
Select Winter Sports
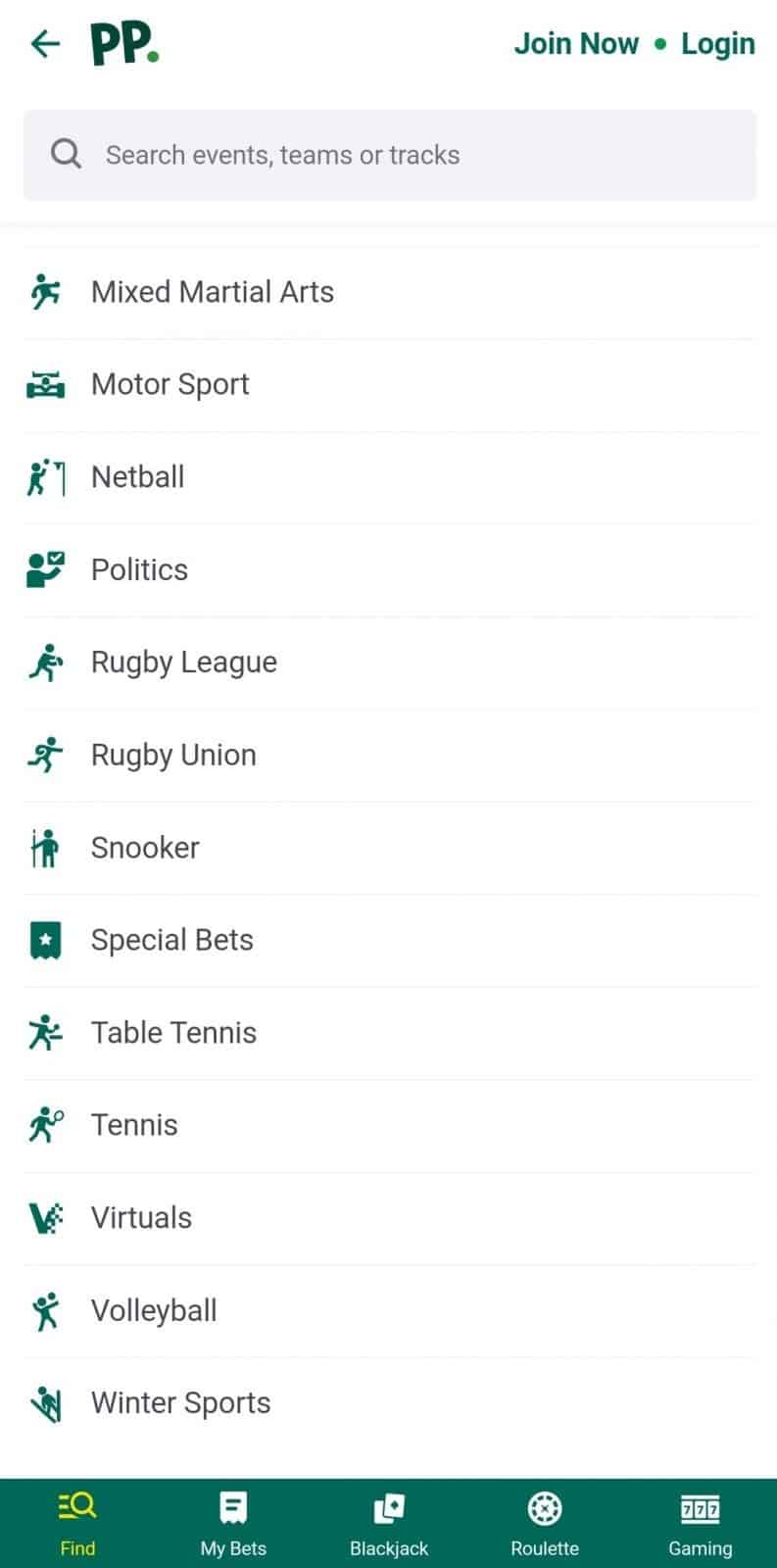pos(390,1403)
